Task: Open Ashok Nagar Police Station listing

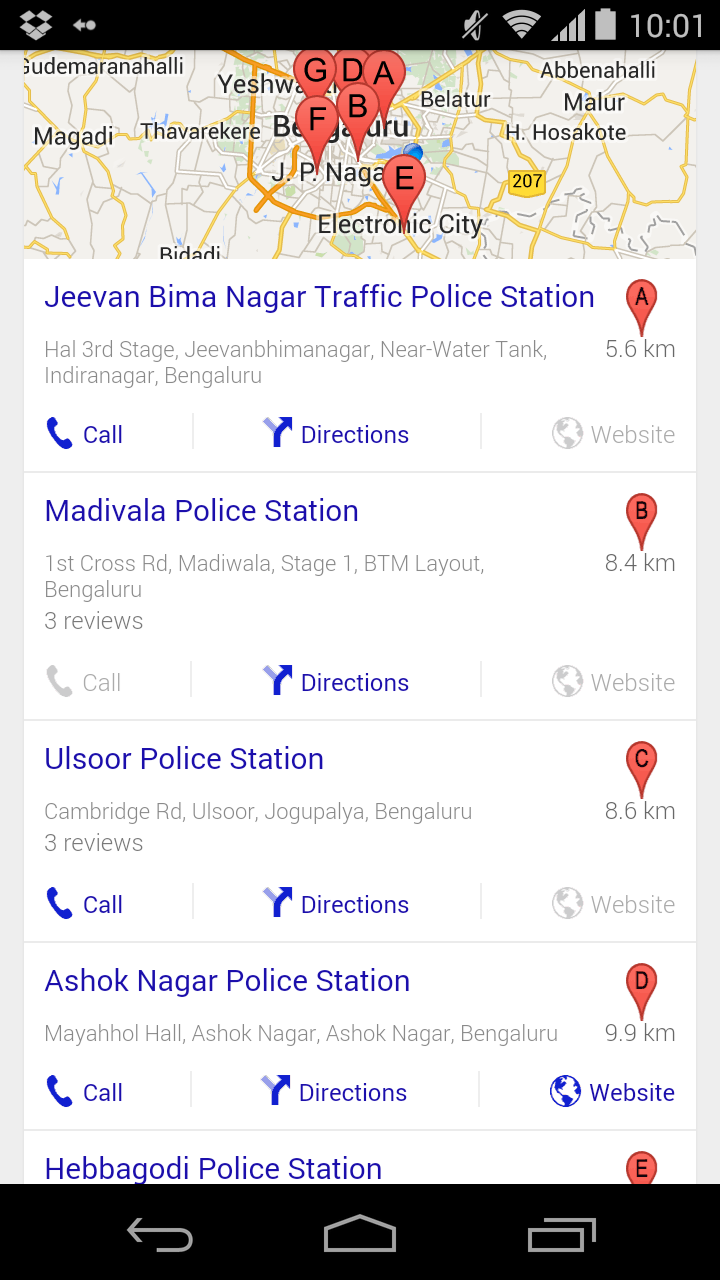Action: click(227, 981)
